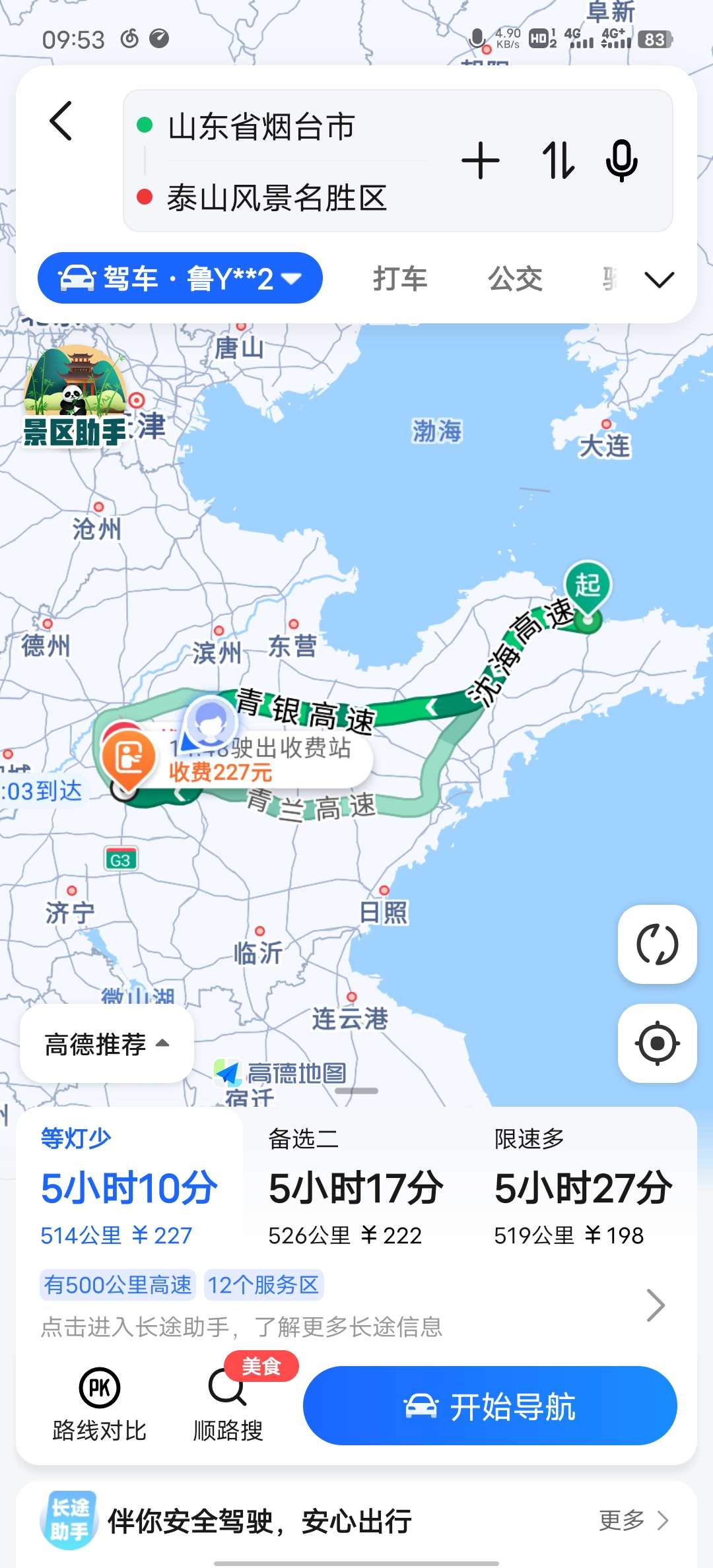Switch to the 公交 tab
This screenshot has width=713, height=1568.
point(515,278)
